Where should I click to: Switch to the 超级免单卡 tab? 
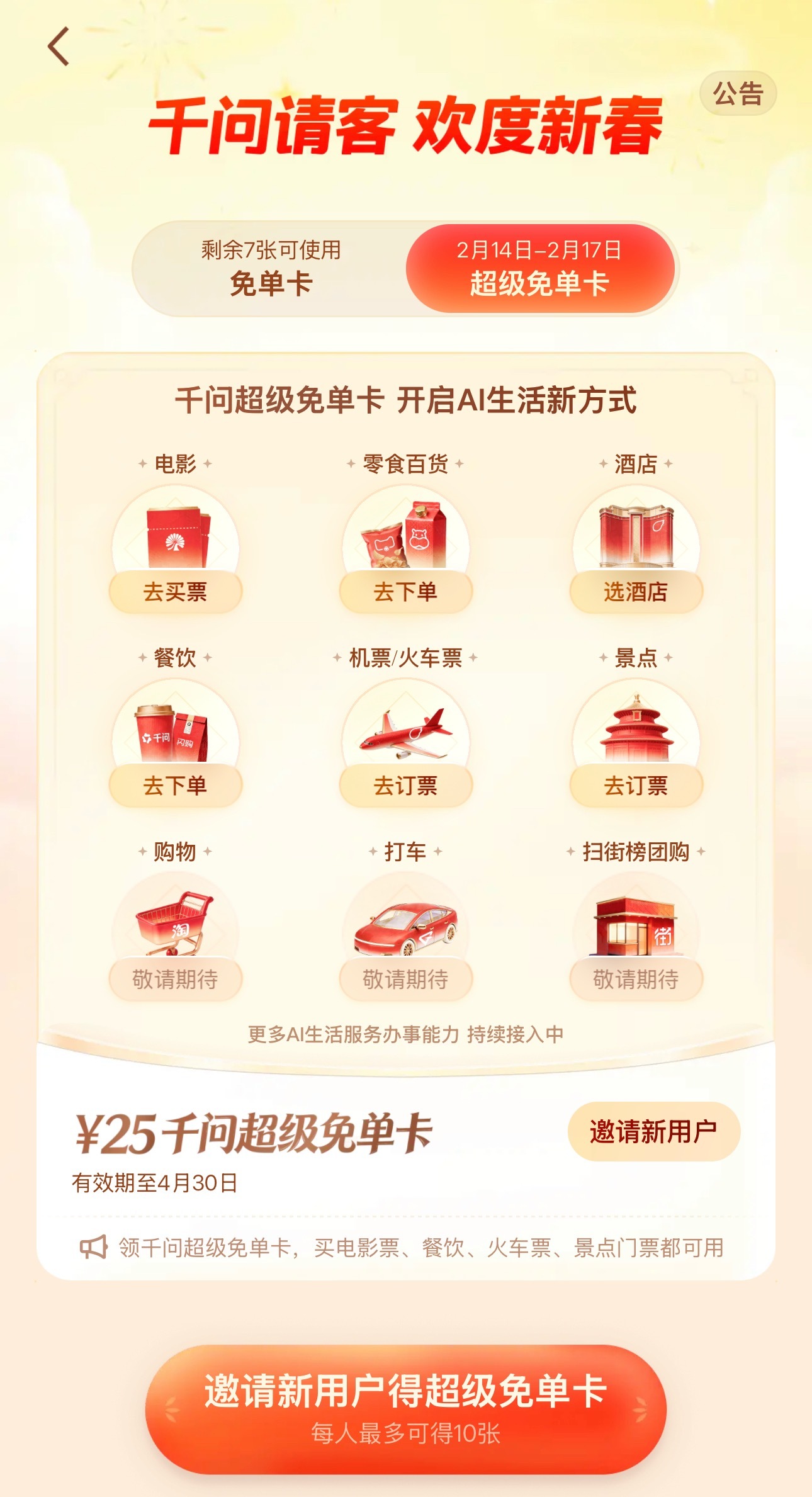(545, 267)
